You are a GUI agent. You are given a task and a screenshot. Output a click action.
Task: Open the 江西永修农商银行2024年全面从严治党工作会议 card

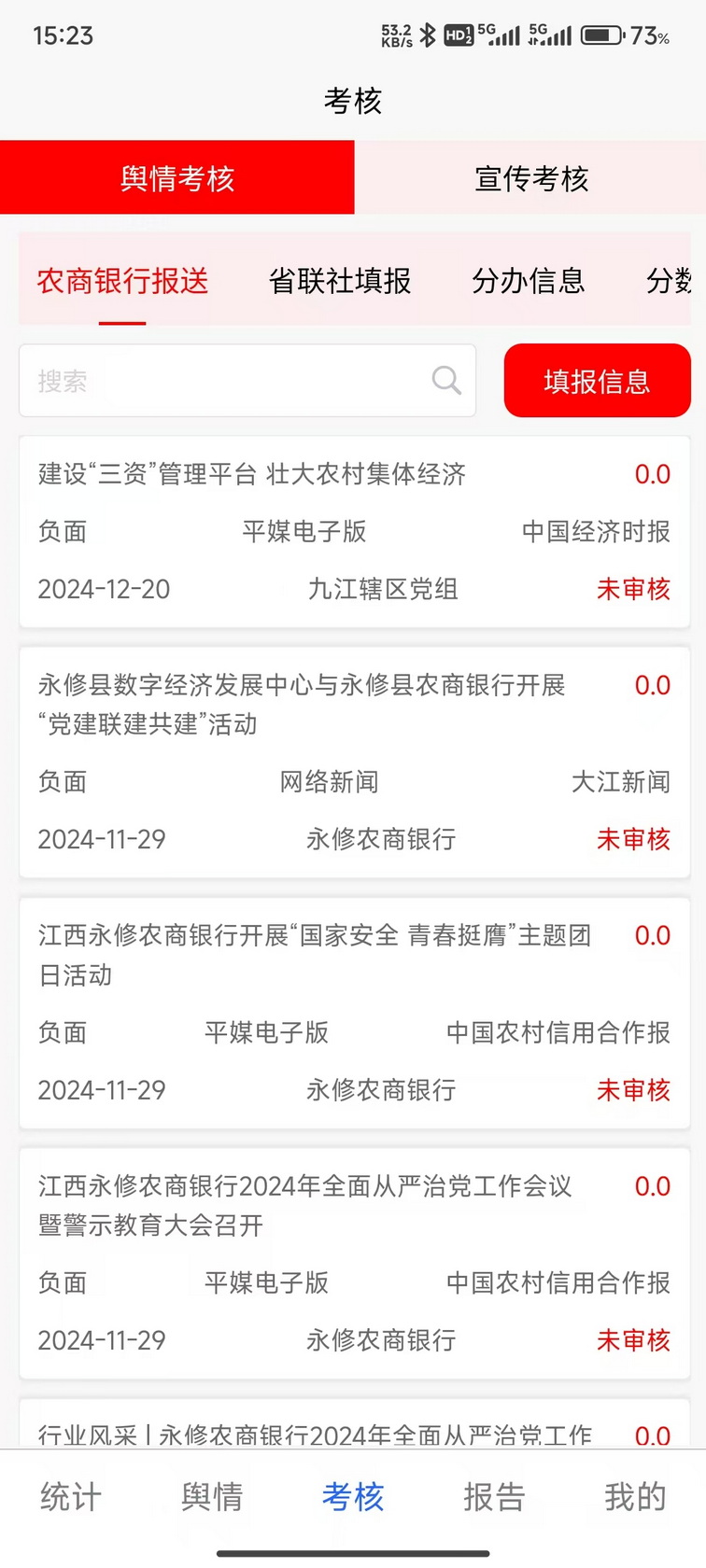[x=354, y=1263]
